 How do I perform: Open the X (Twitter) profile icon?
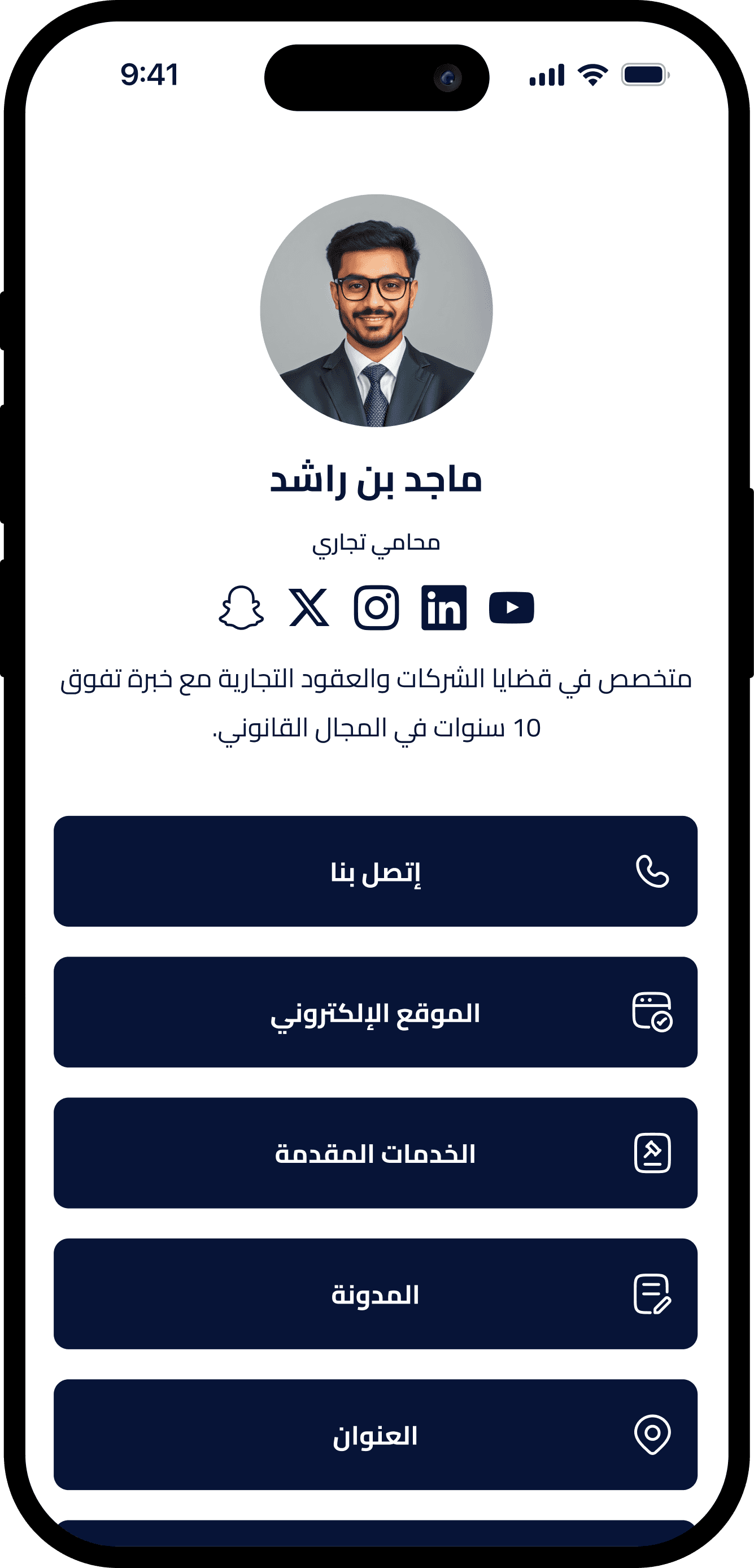309,607
